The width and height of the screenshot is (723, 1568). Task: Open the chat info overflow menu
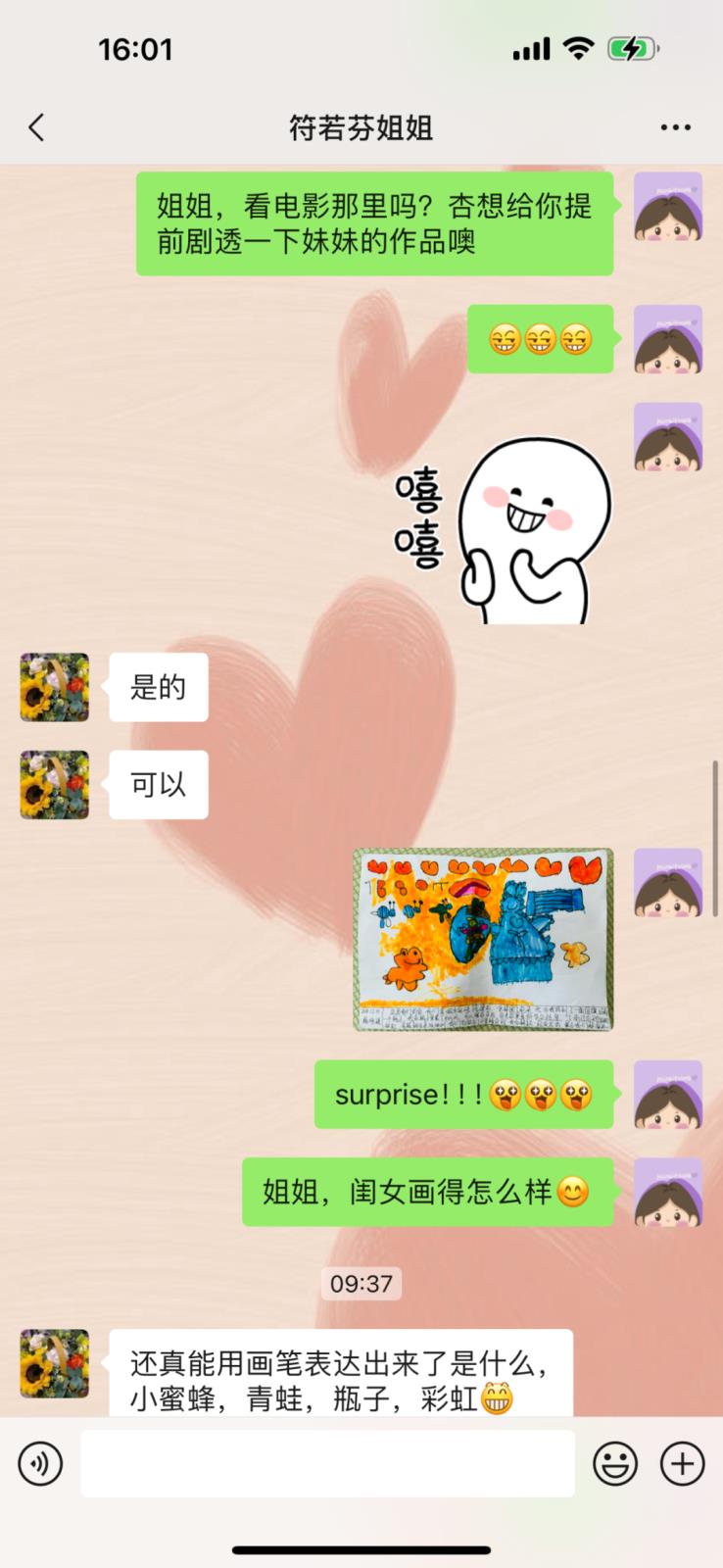coord(675,127)
